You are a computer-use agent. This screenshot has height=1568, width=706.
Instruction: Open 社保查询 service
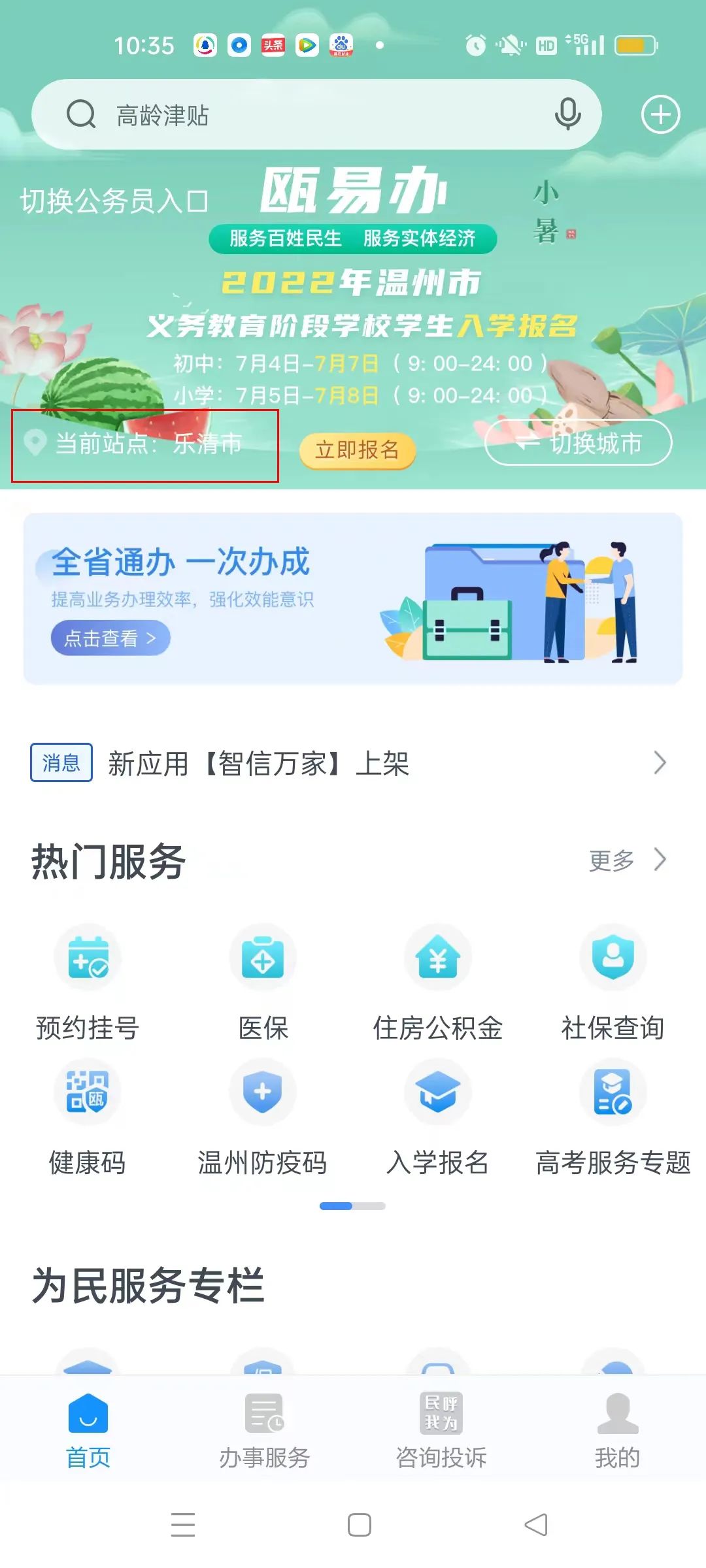tap(613, 981)
